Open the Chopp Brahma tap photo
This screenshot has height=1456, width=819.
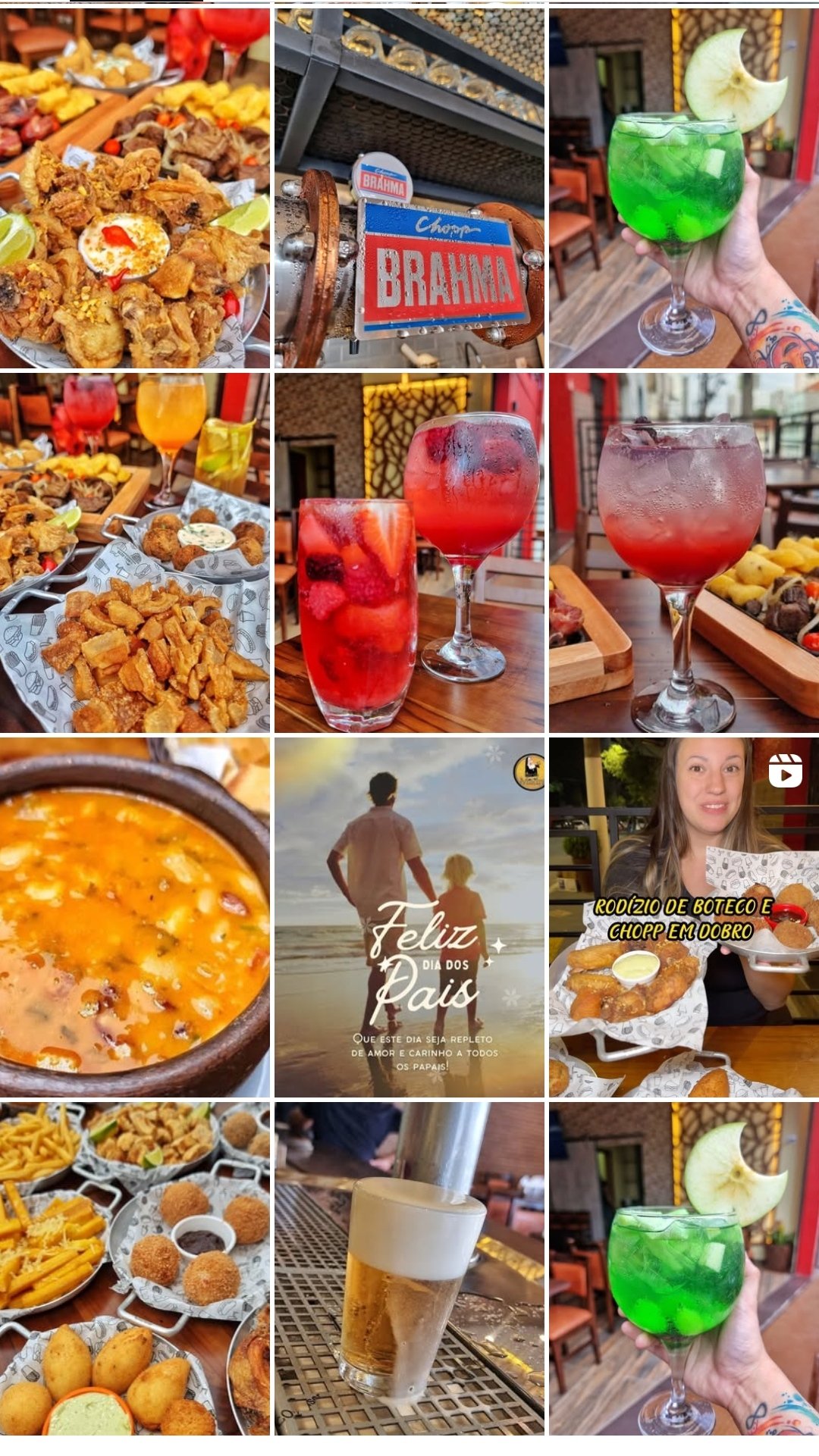[x=409, y=188]
